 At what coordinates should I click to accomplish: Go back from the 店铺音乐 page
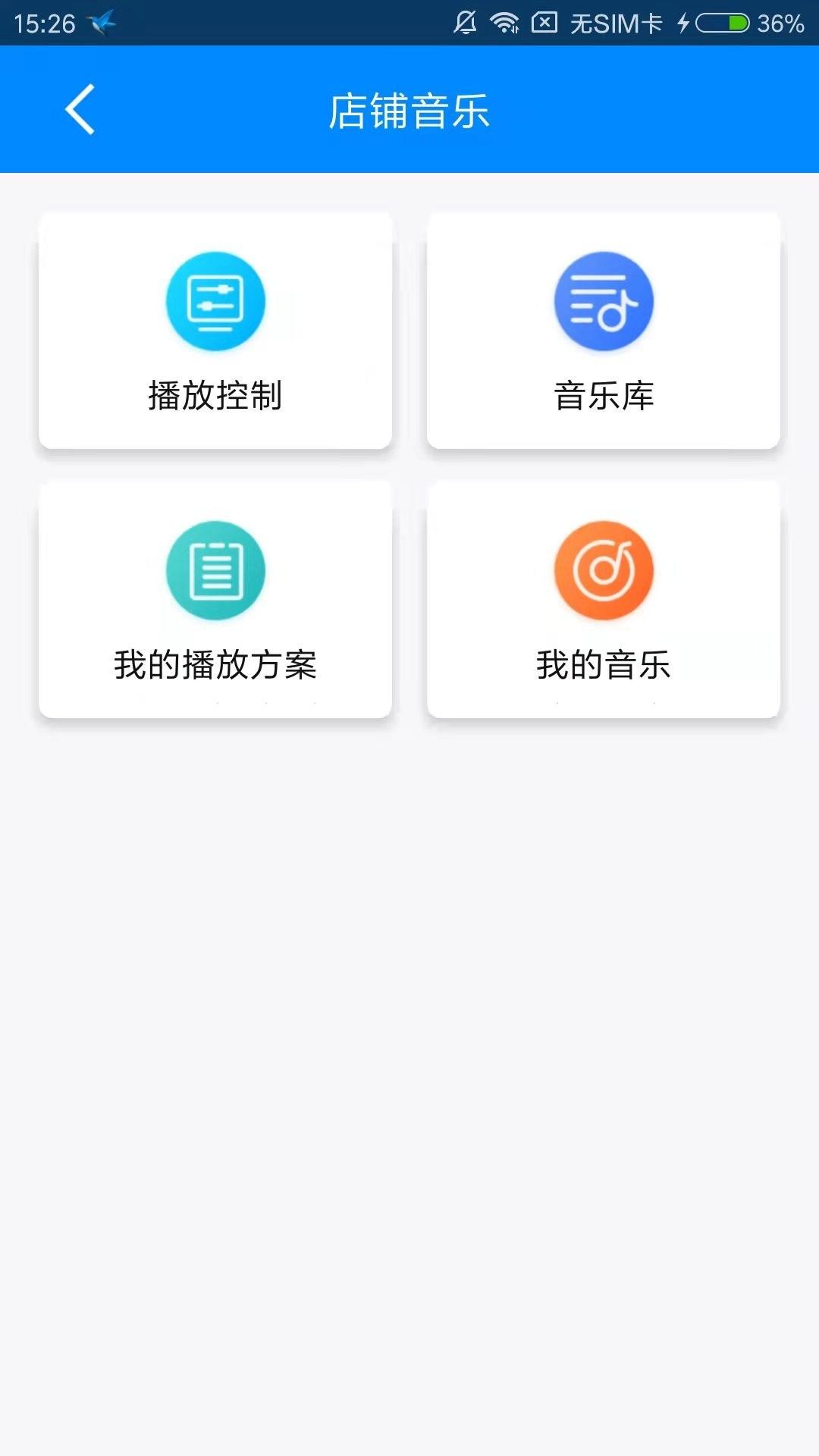80,110
